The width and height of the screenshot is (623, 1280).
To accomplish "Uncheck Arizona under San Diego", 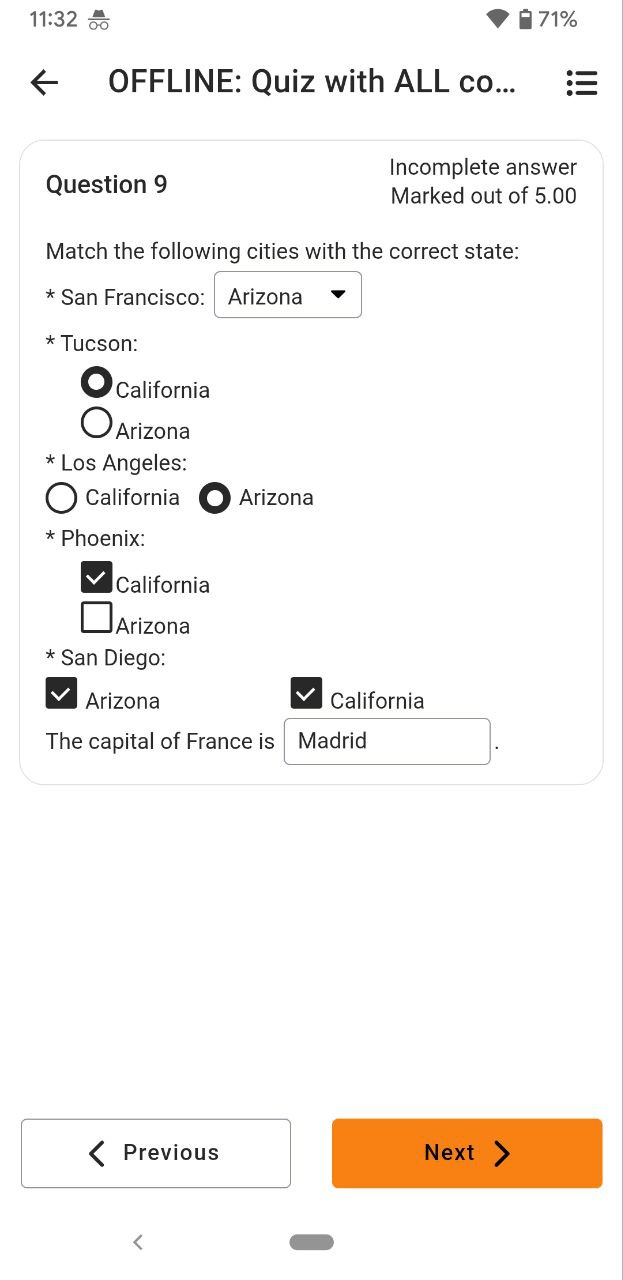I will (61, 692).
